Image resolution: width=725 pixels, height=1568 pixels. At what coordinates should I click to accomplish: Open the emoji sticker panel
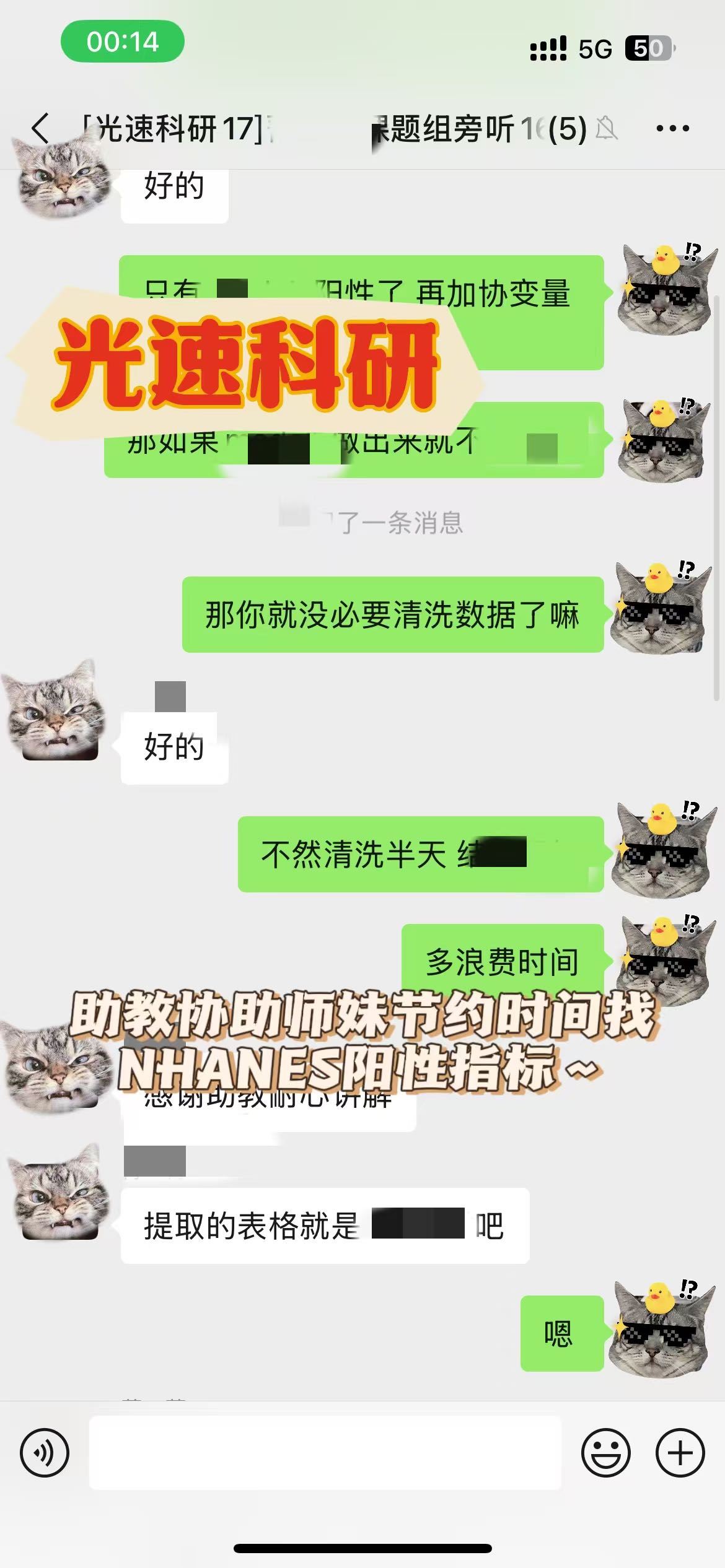605,1452
